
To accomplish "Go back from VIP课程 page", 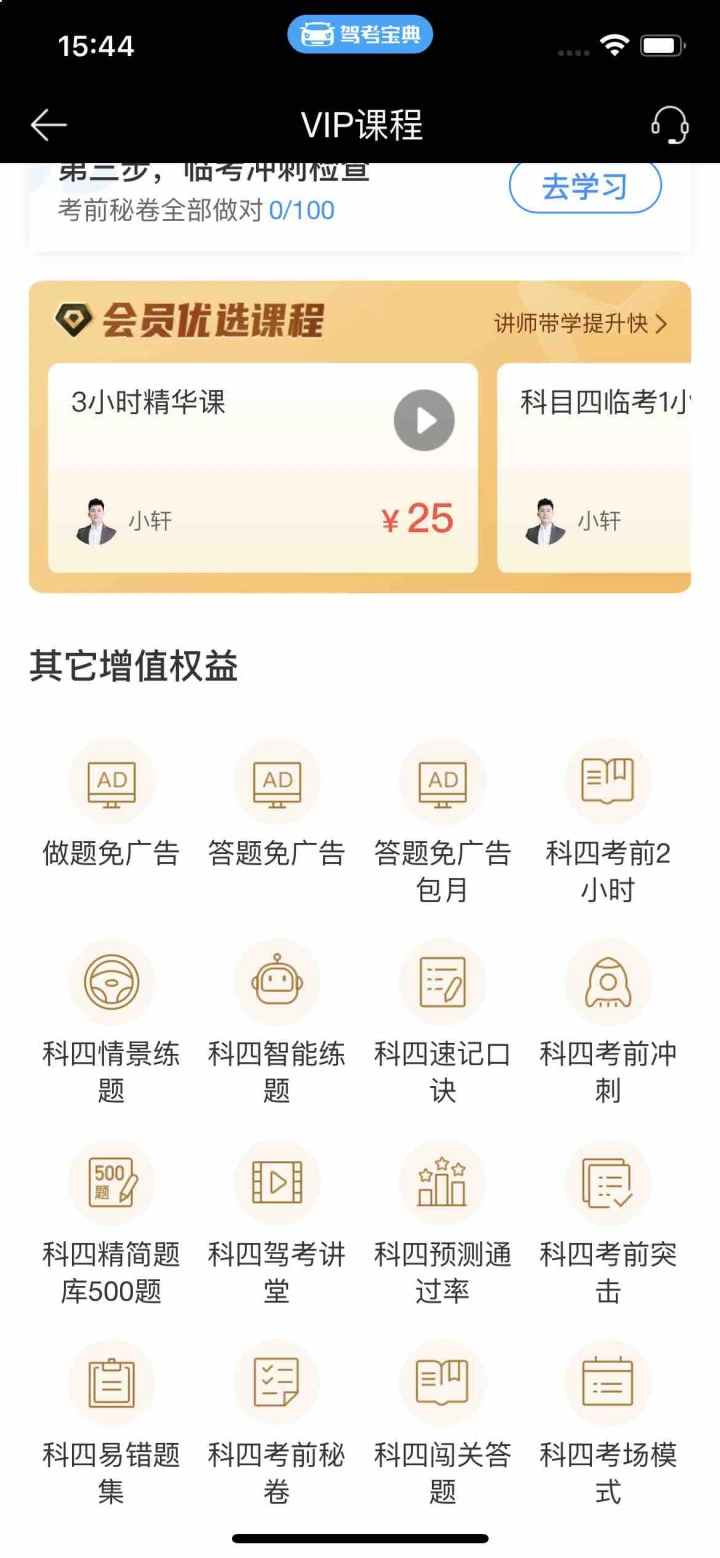I will coord(48,125).
